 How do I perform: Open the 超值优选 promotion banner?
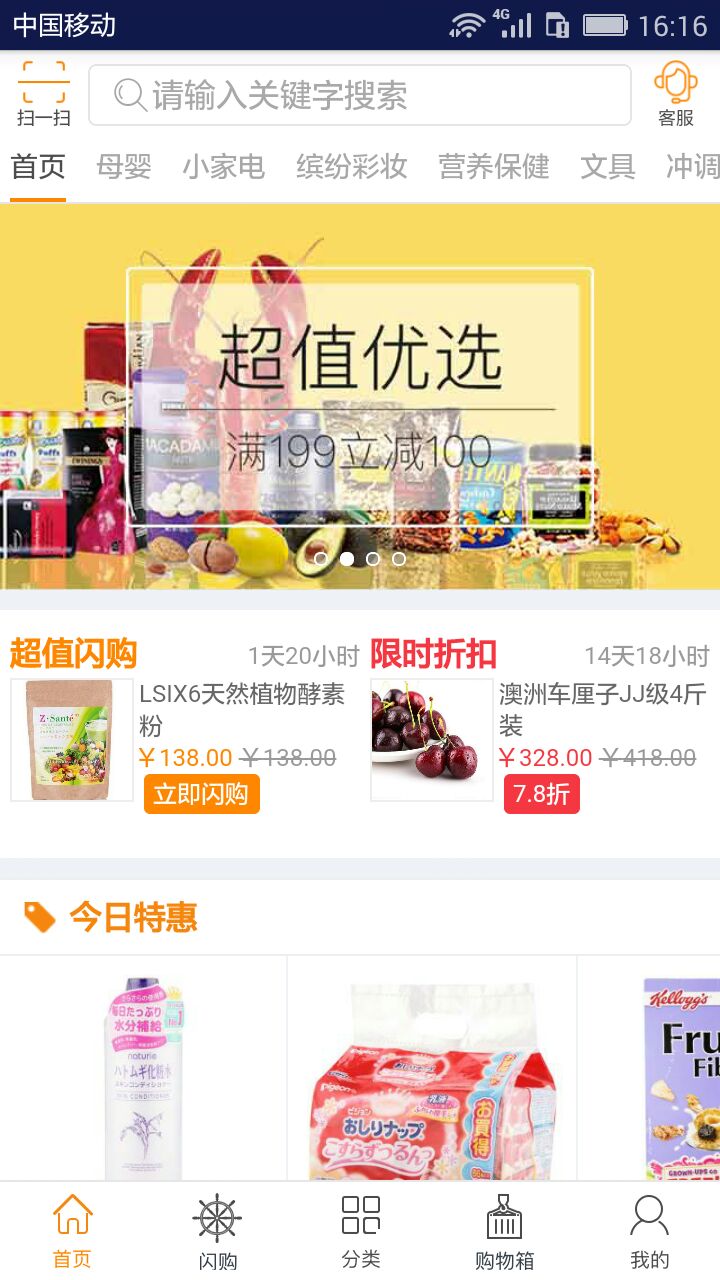point(360,397)
